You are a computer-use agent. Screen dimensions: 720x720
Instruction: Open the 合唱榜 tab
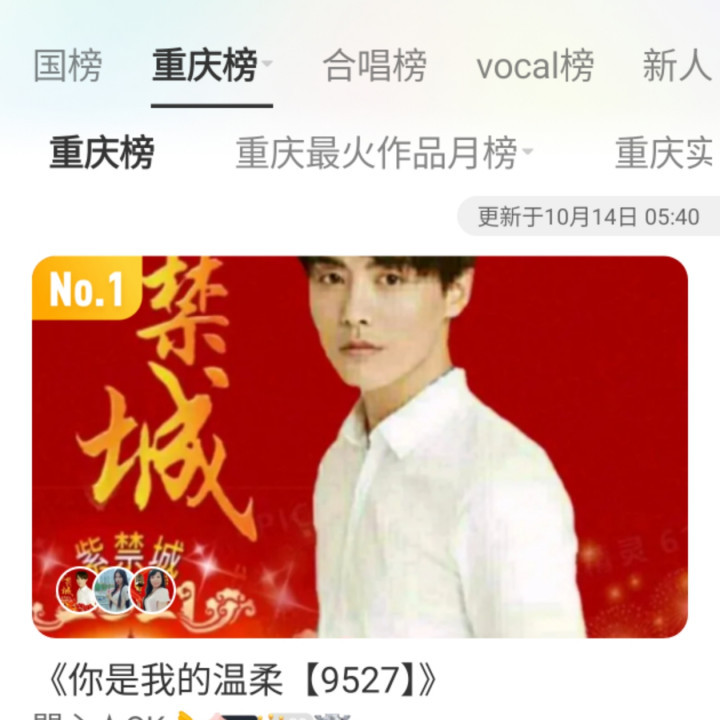pyautogui.click(x=375, y=66)
